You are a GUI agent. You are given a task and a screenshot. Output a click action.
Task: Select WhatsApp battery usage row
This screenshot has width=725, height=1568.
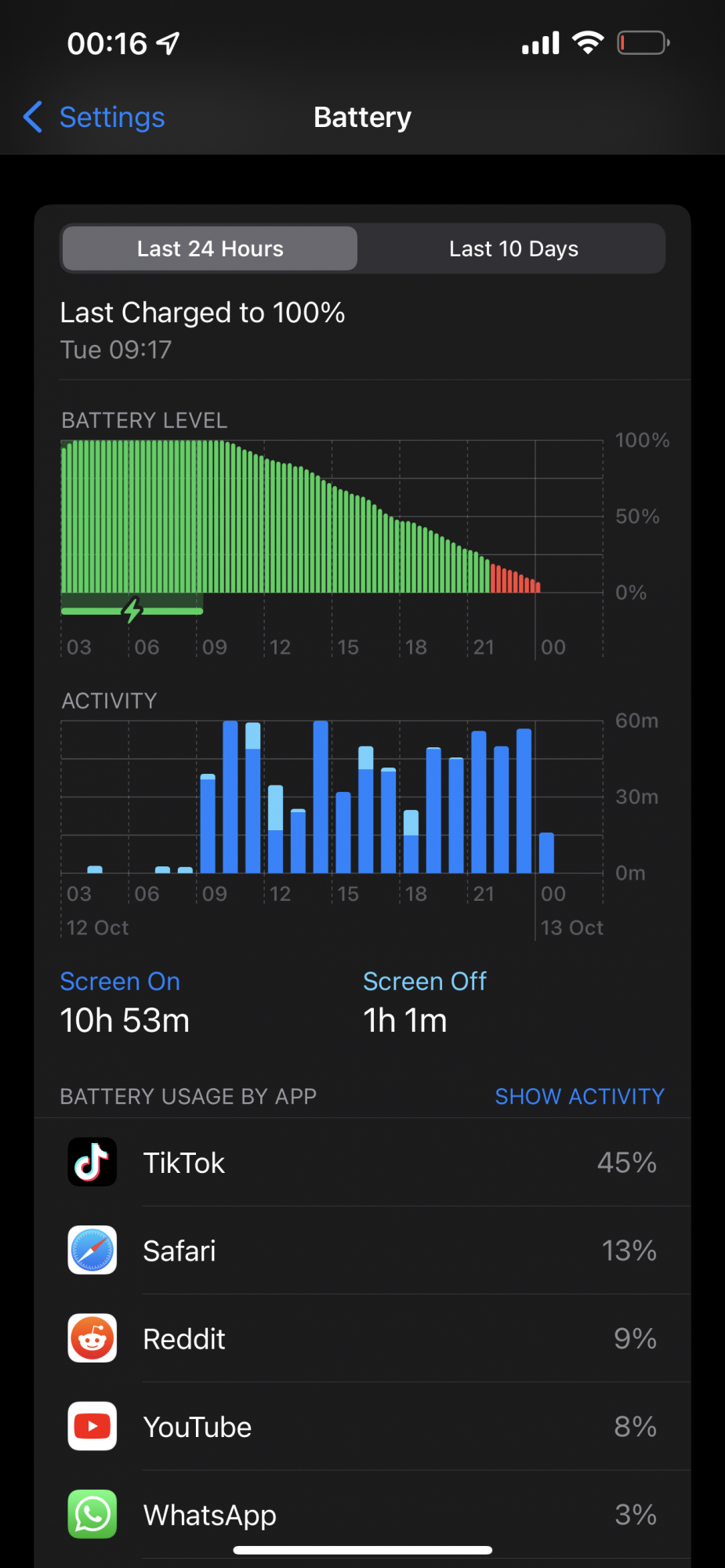coord(362,1515)
